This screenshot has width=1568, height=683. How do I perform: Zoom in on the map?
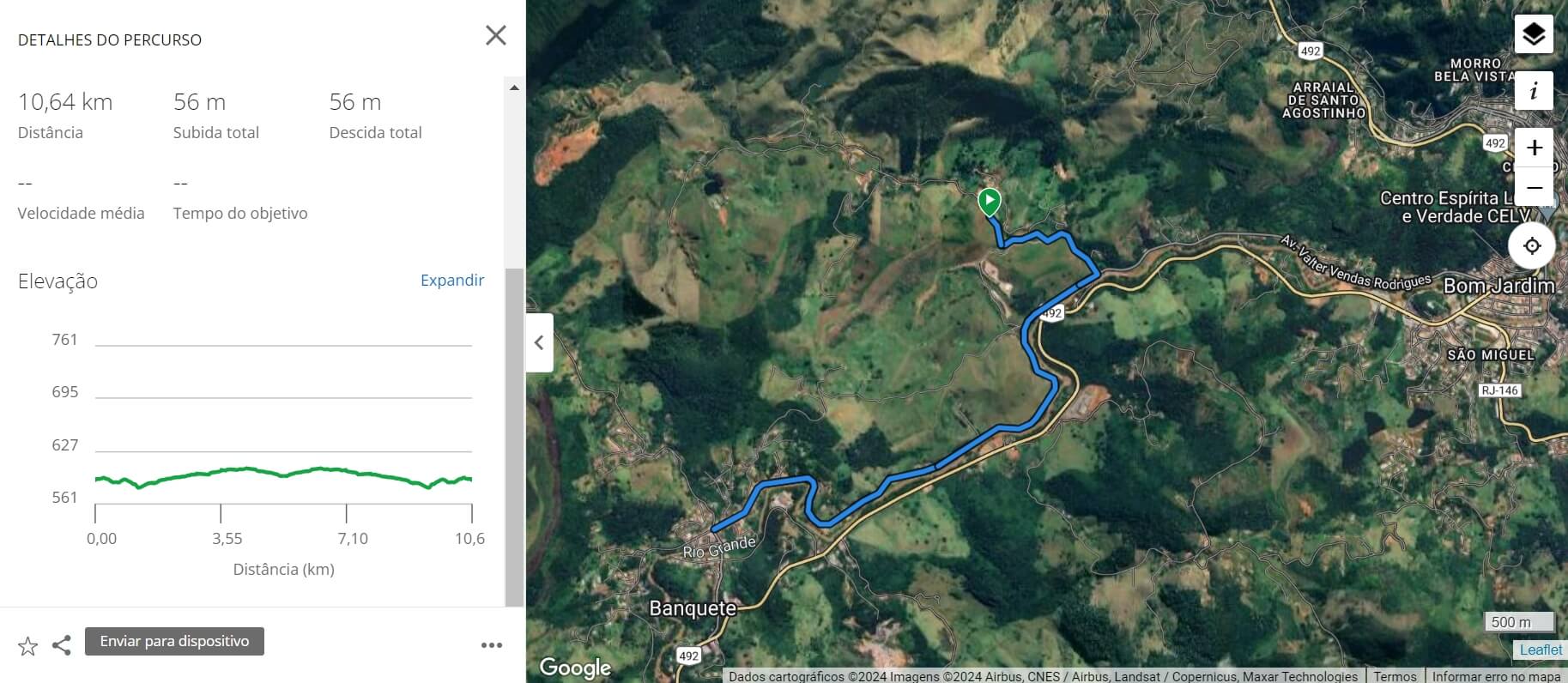[1533, 148]
